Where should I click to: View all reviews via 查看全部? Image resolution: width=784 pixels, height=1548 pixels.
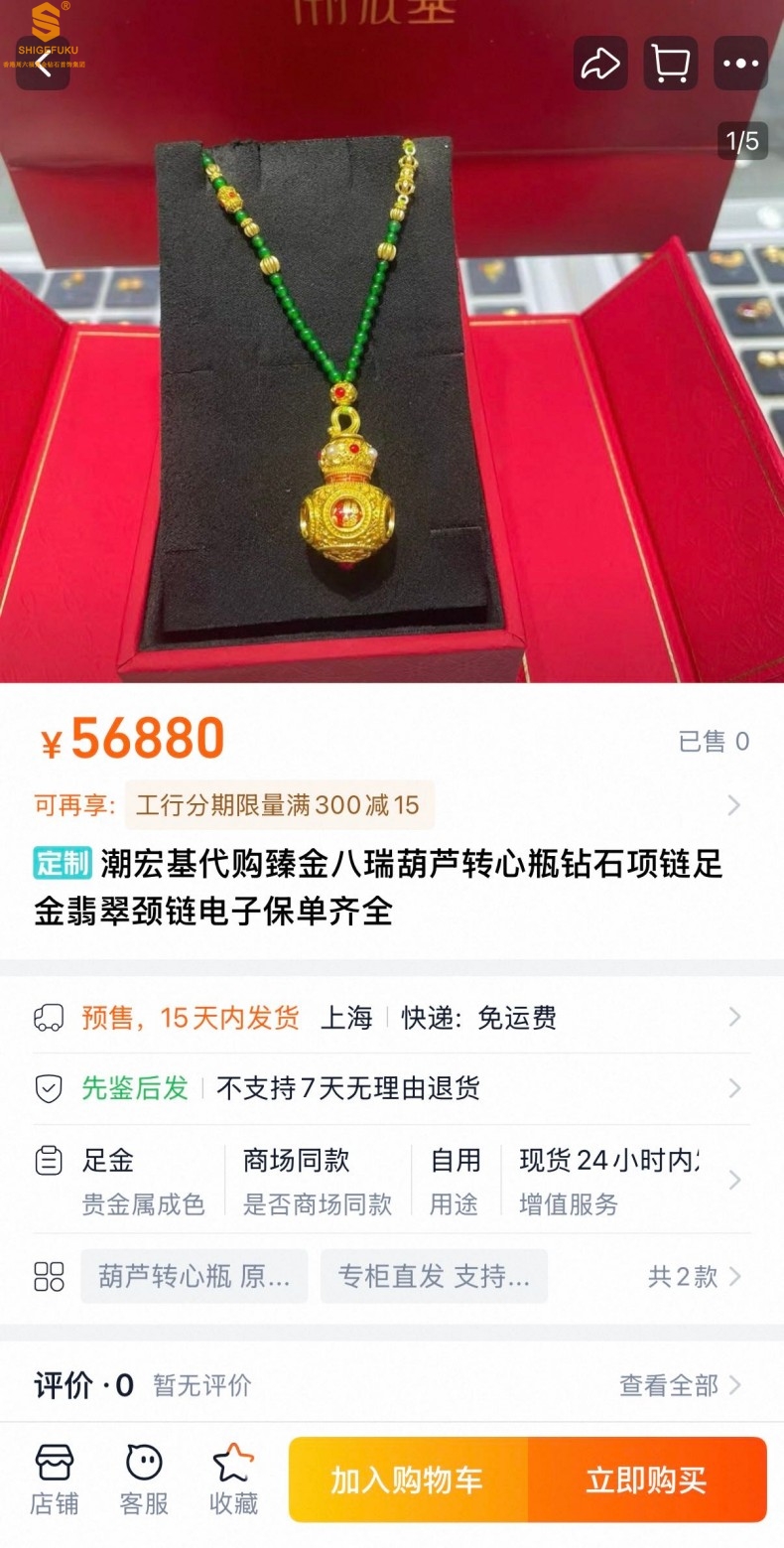tap(680, 1385)
